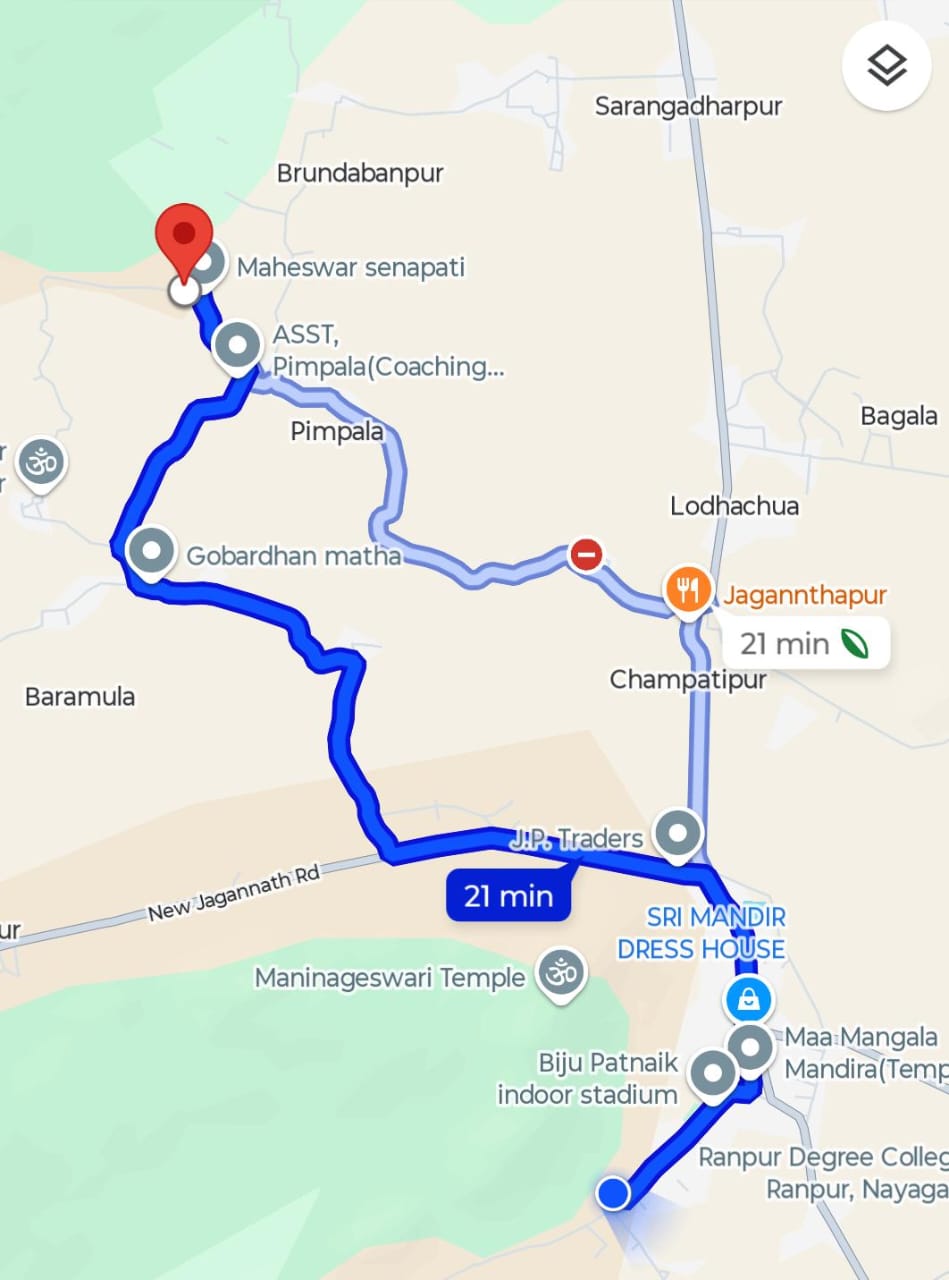Open the Jagannthapur restaurant marker
This screenshot has width=949, height=1280.
[x=688, y=590]
